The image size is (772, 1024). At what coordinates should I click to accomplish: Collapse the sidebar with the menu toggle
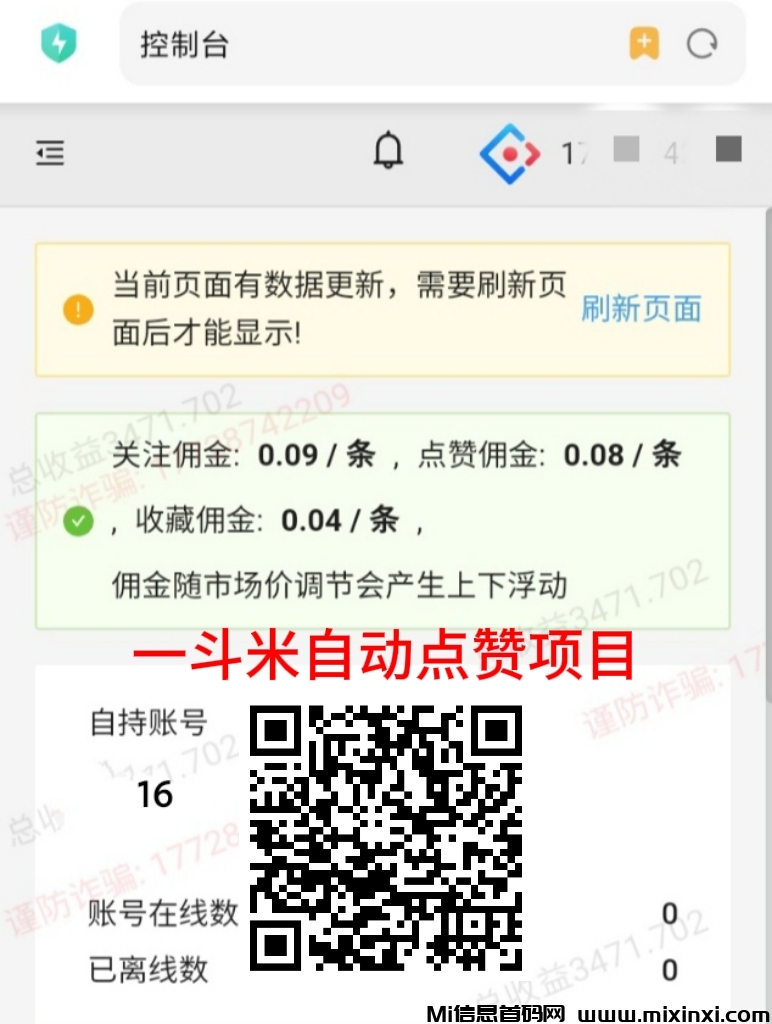click(50, 153)
